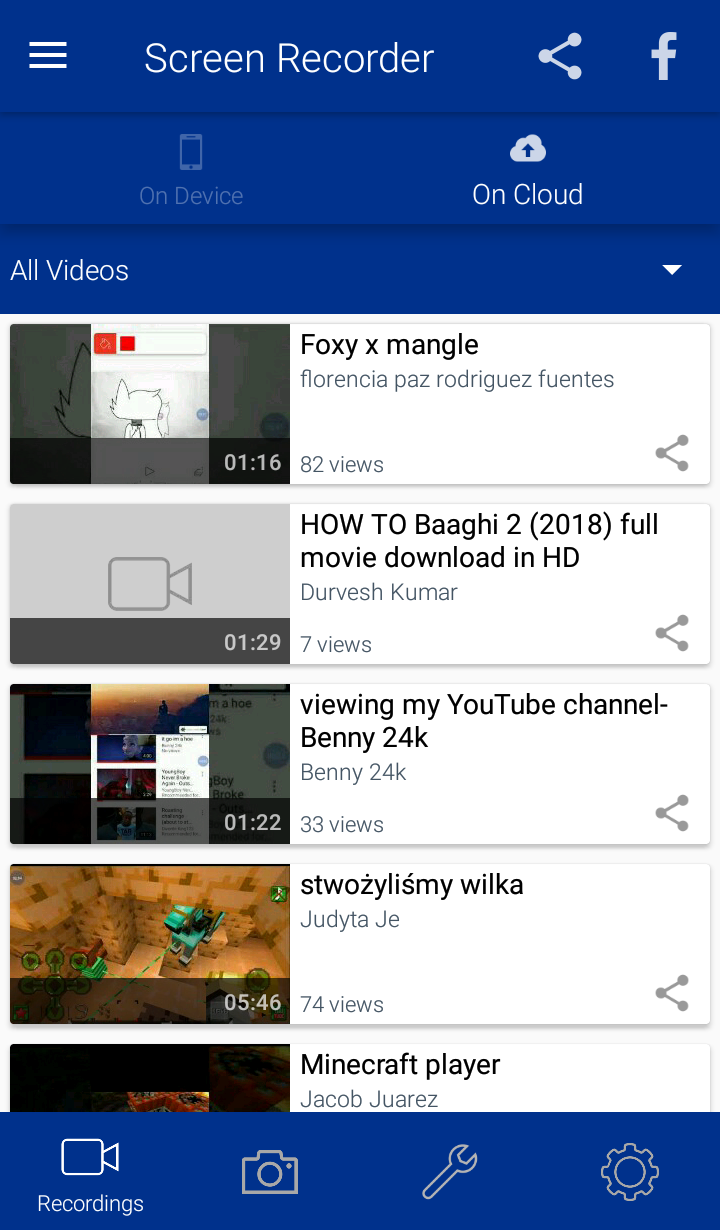This screenshot has width=720, height=1230.
Task: Open the settings gear icon
Action: (x=629, y=1170)
